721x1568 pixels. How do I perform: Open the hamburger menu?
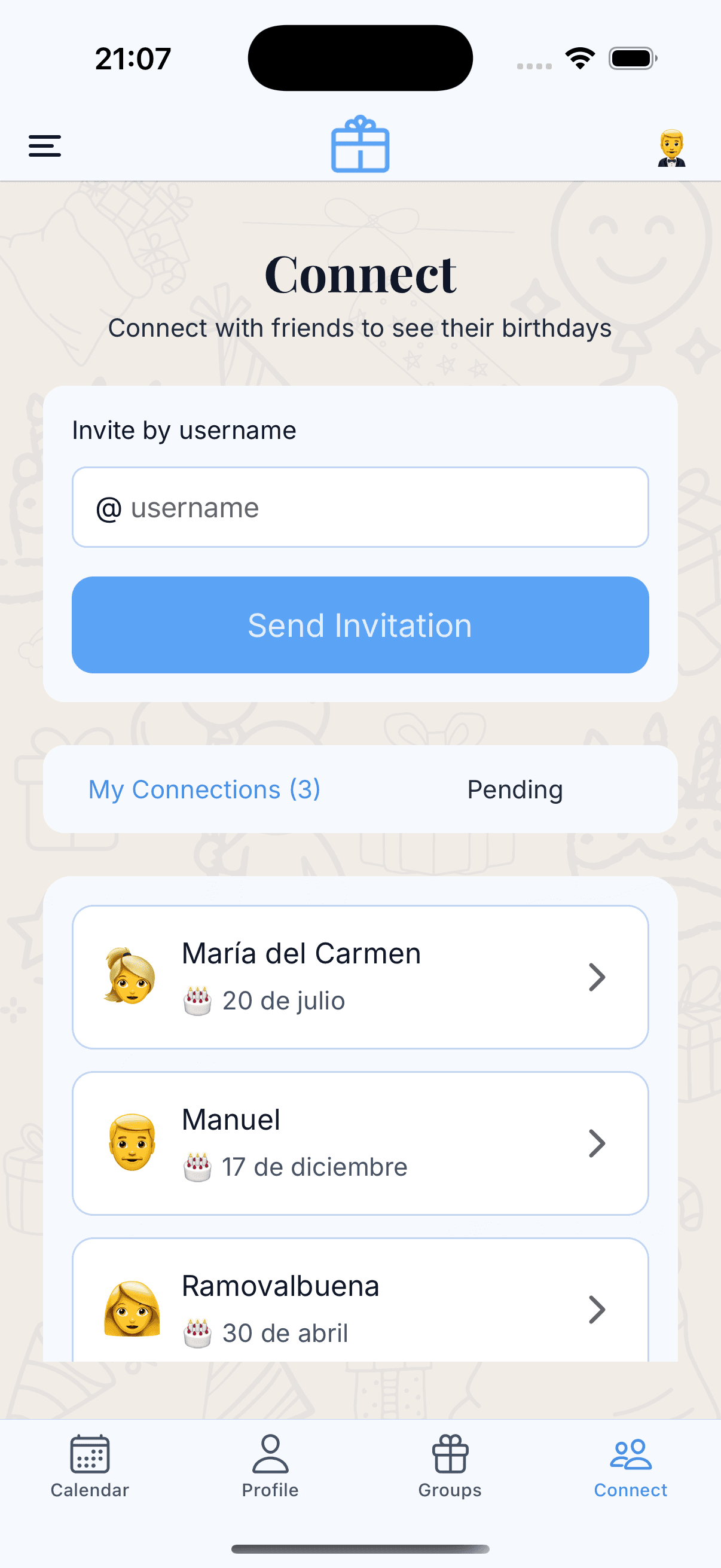(x=44, y=146)
